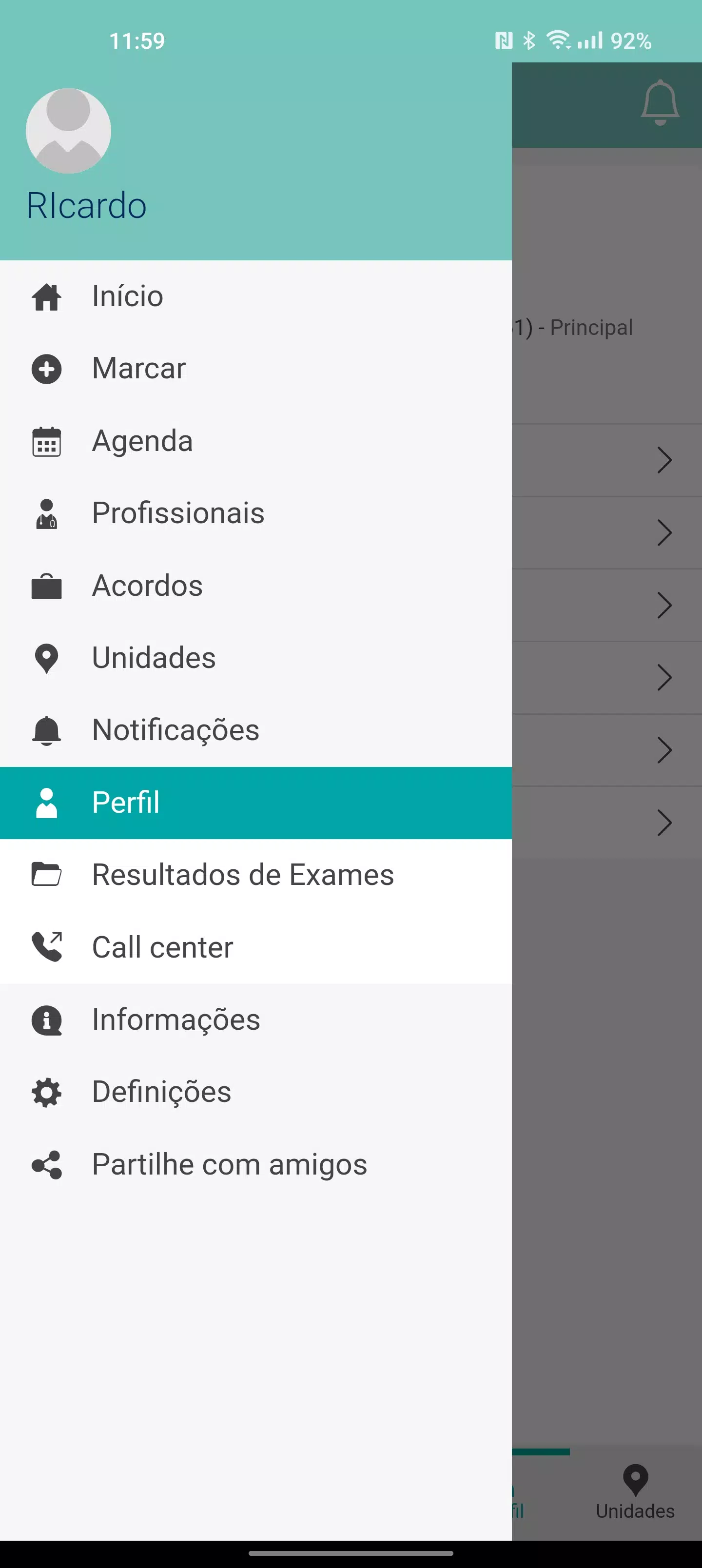The image size is (702, 1568).
Task: Go to Definições settings
Action: (161, 1092)
